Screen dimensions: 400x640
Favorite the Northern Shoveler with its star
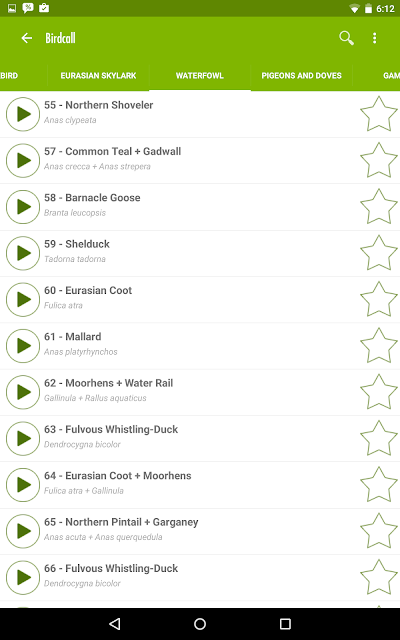pos(379,114)
